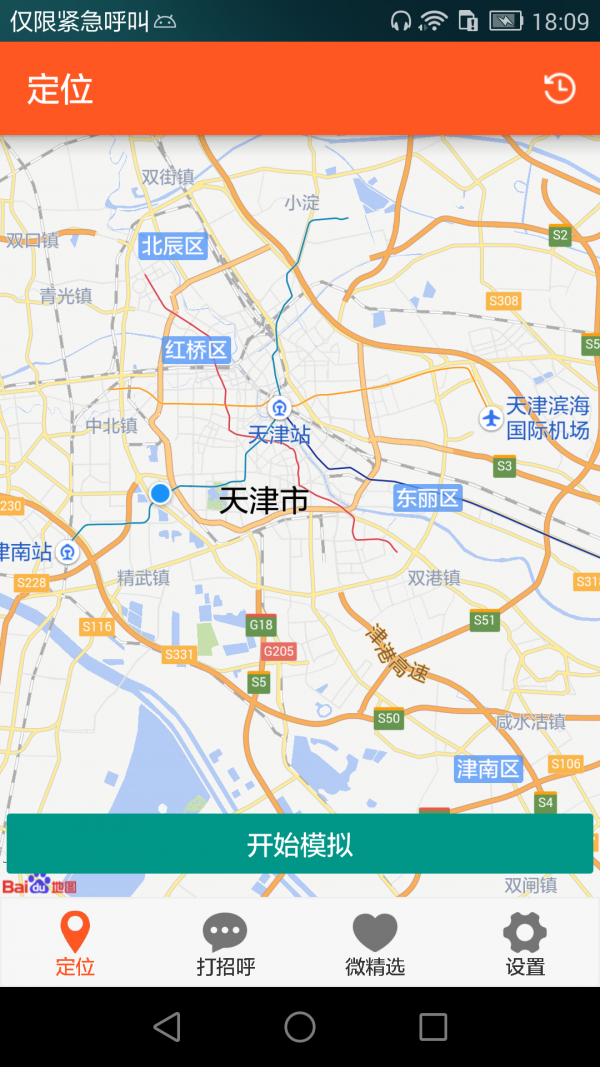
Task: Switch to the 定位 tab
Action: tap(75, 943)
